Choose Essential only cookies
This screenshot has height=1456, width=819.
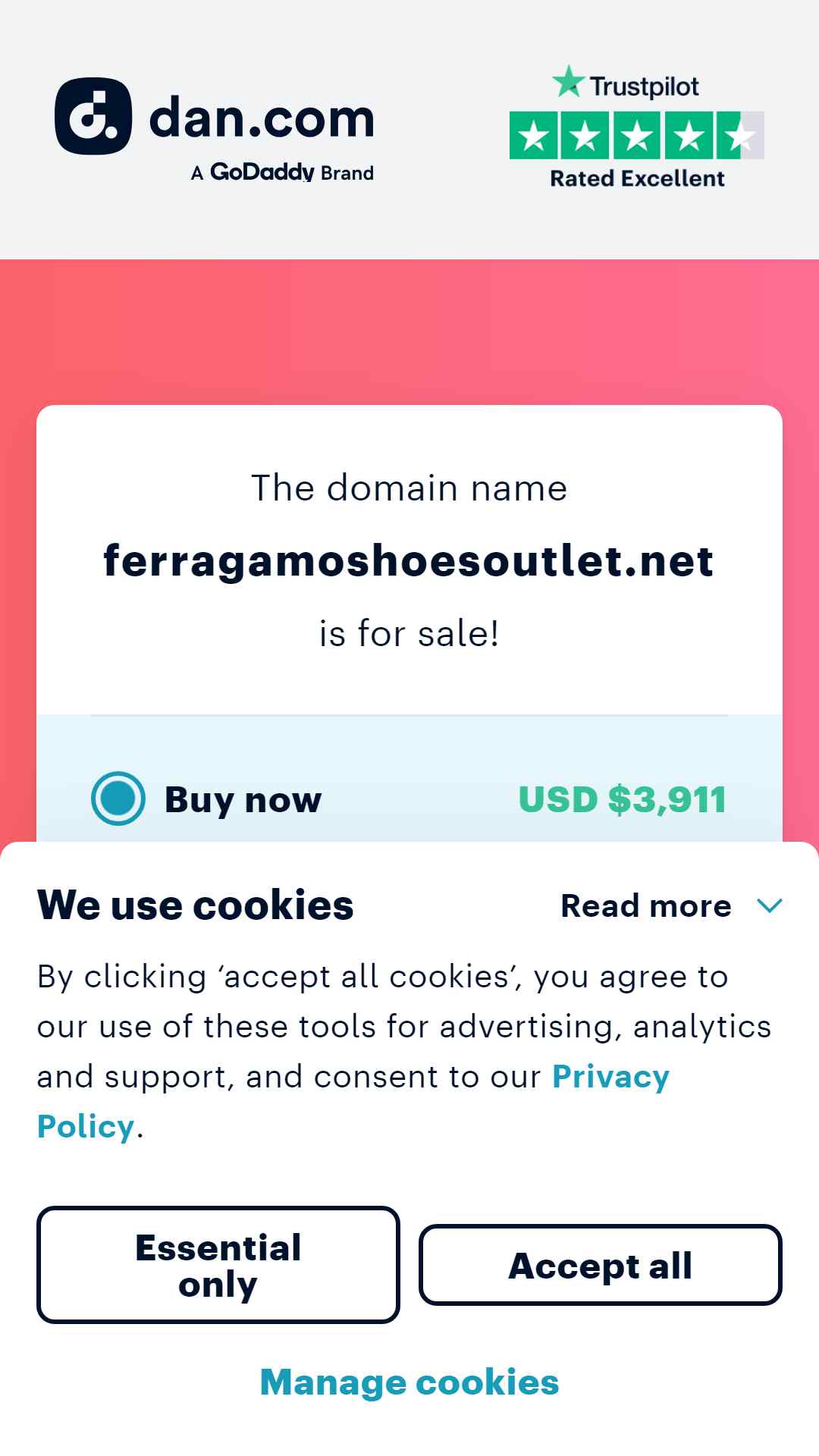pos(218,1265)
